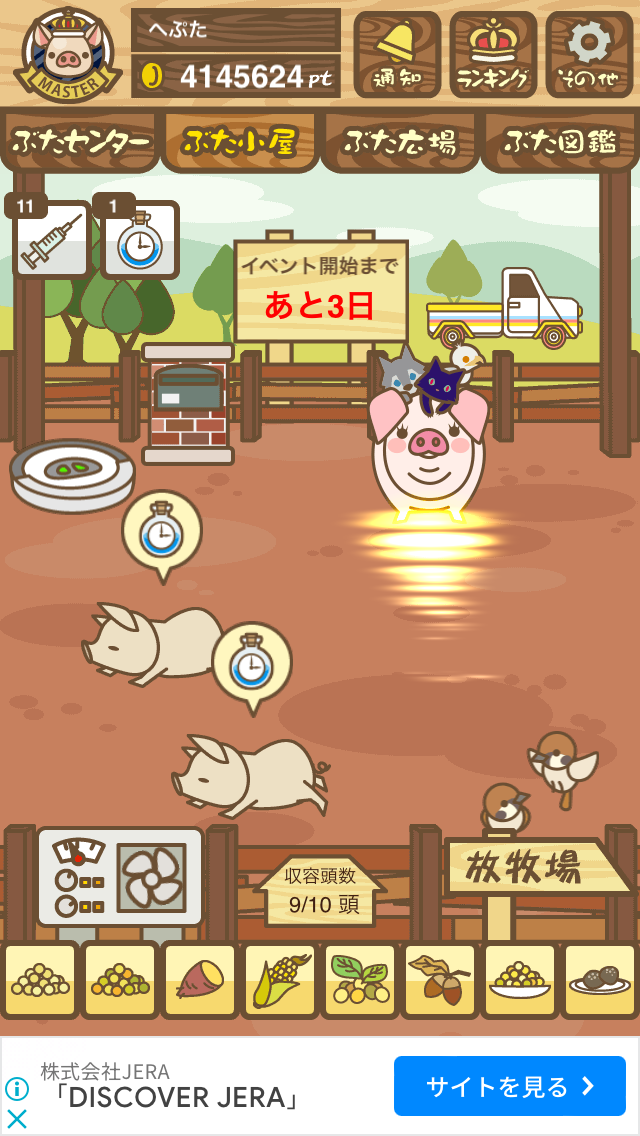
Task: Use the stopwatch item in the top bar
Action: (140, 242)
